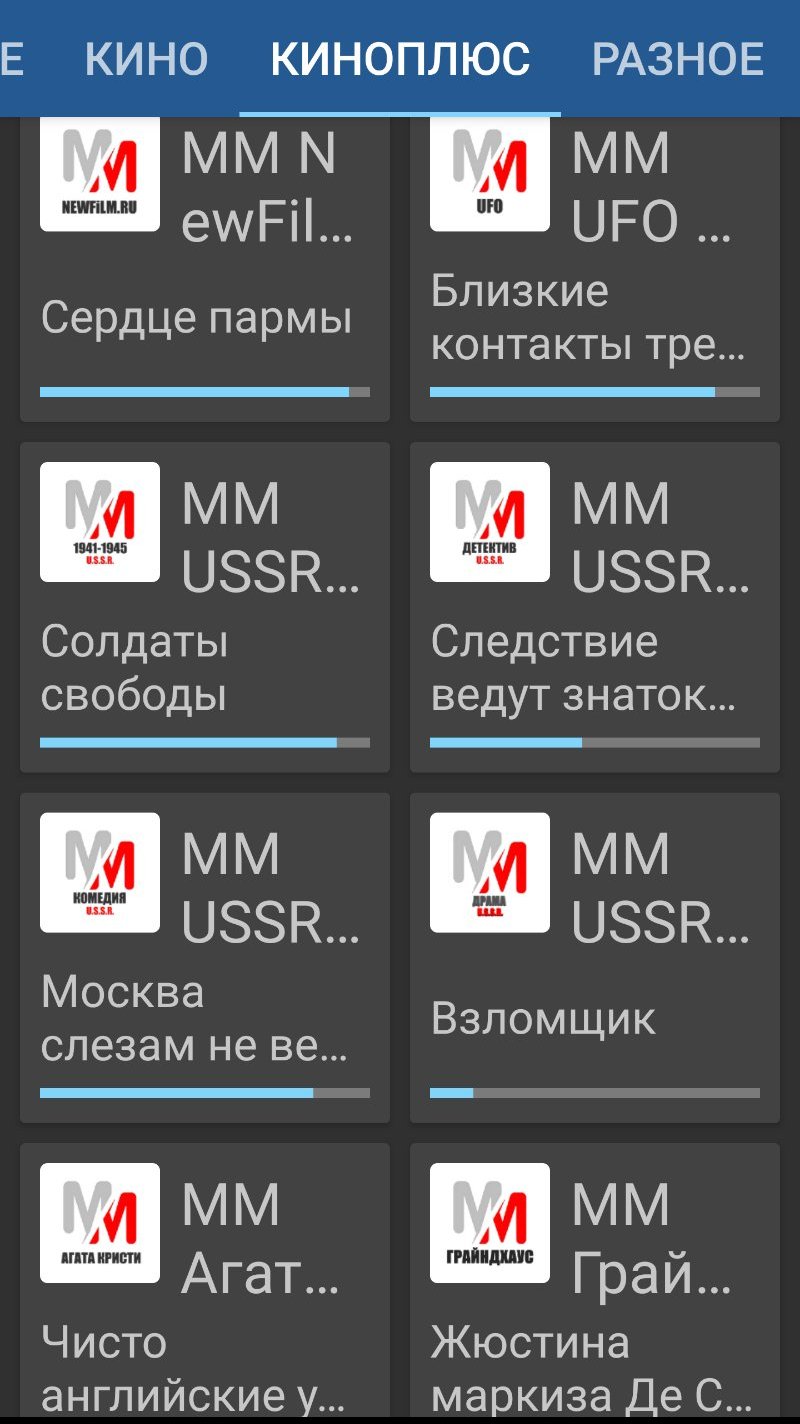Open the channel airing Взломщик
The width and height of the screenshot is (800, 1424).
coord(594,957)
